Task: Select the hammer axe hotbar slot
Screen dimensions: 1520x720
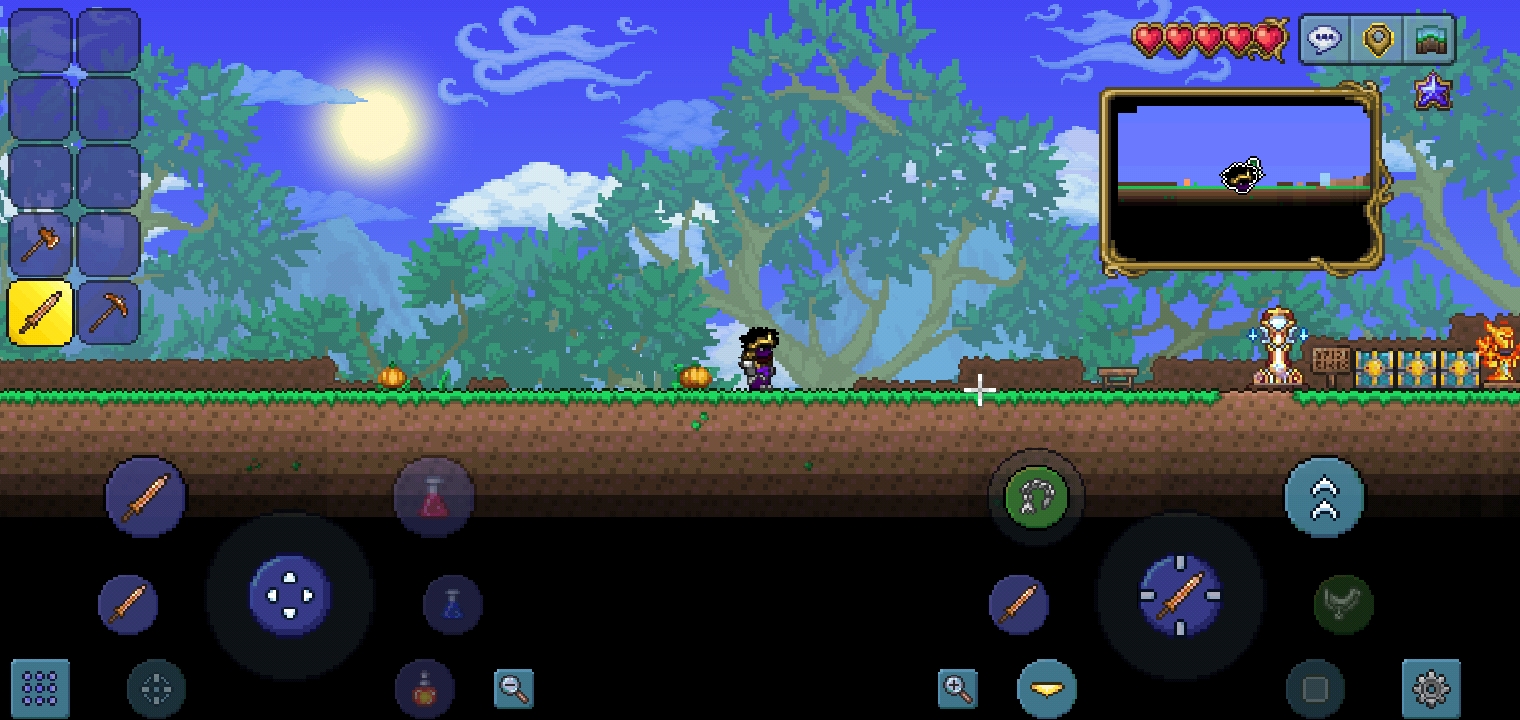Action: pos(41,245)
